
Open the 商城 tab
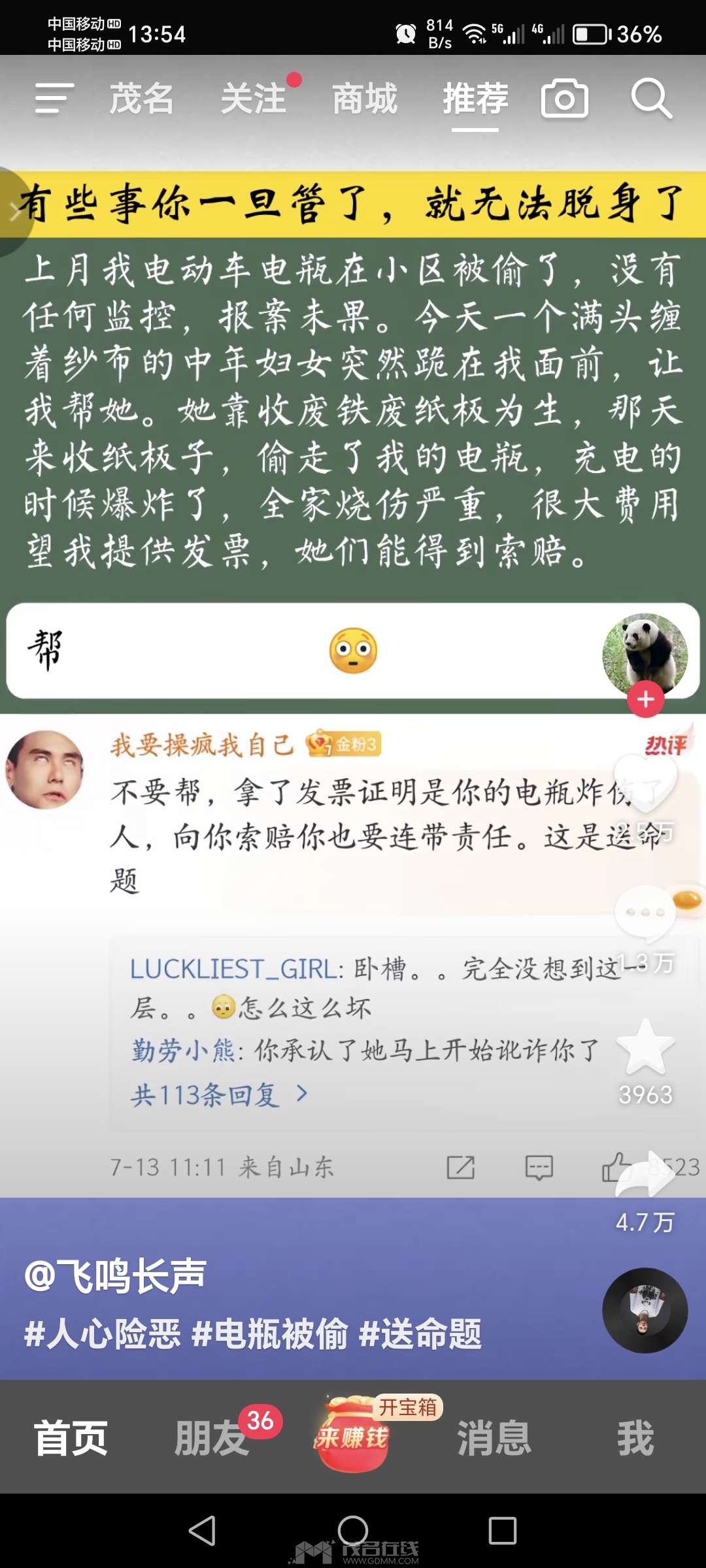coord(365,99)
